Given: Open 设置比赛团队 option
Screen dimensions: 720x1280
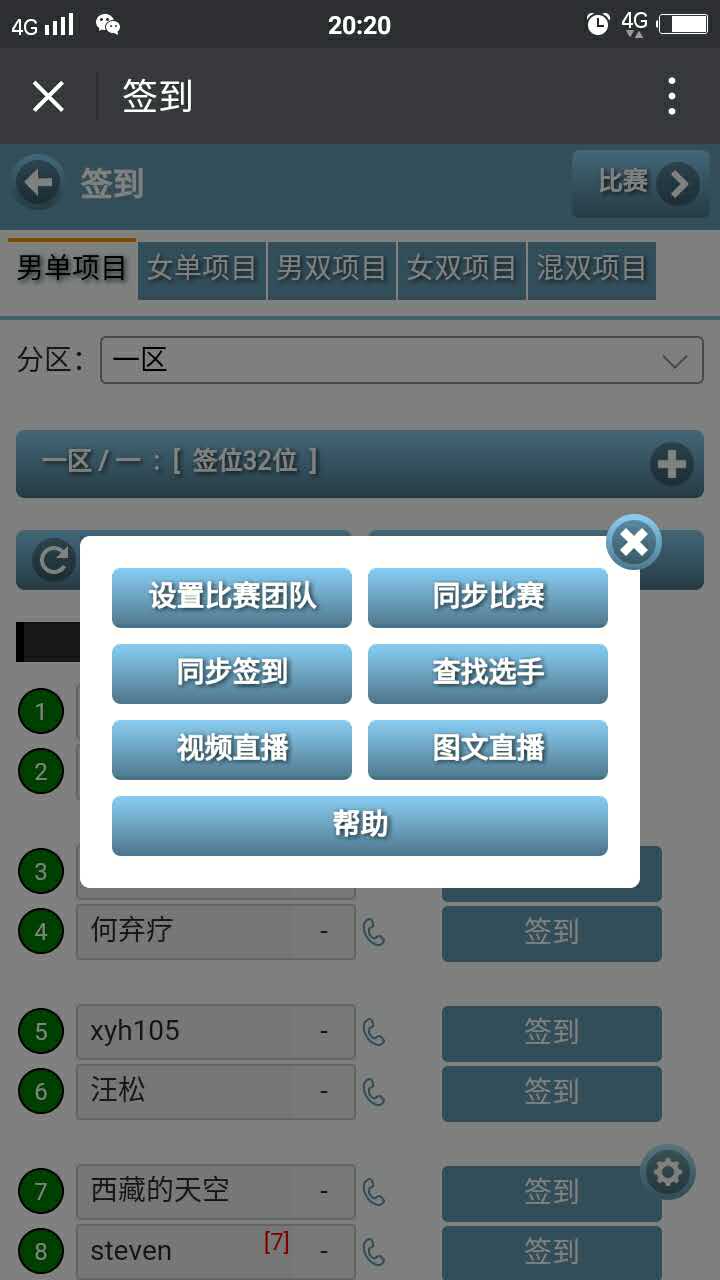Looking at the screenshot, I should 232,597.
